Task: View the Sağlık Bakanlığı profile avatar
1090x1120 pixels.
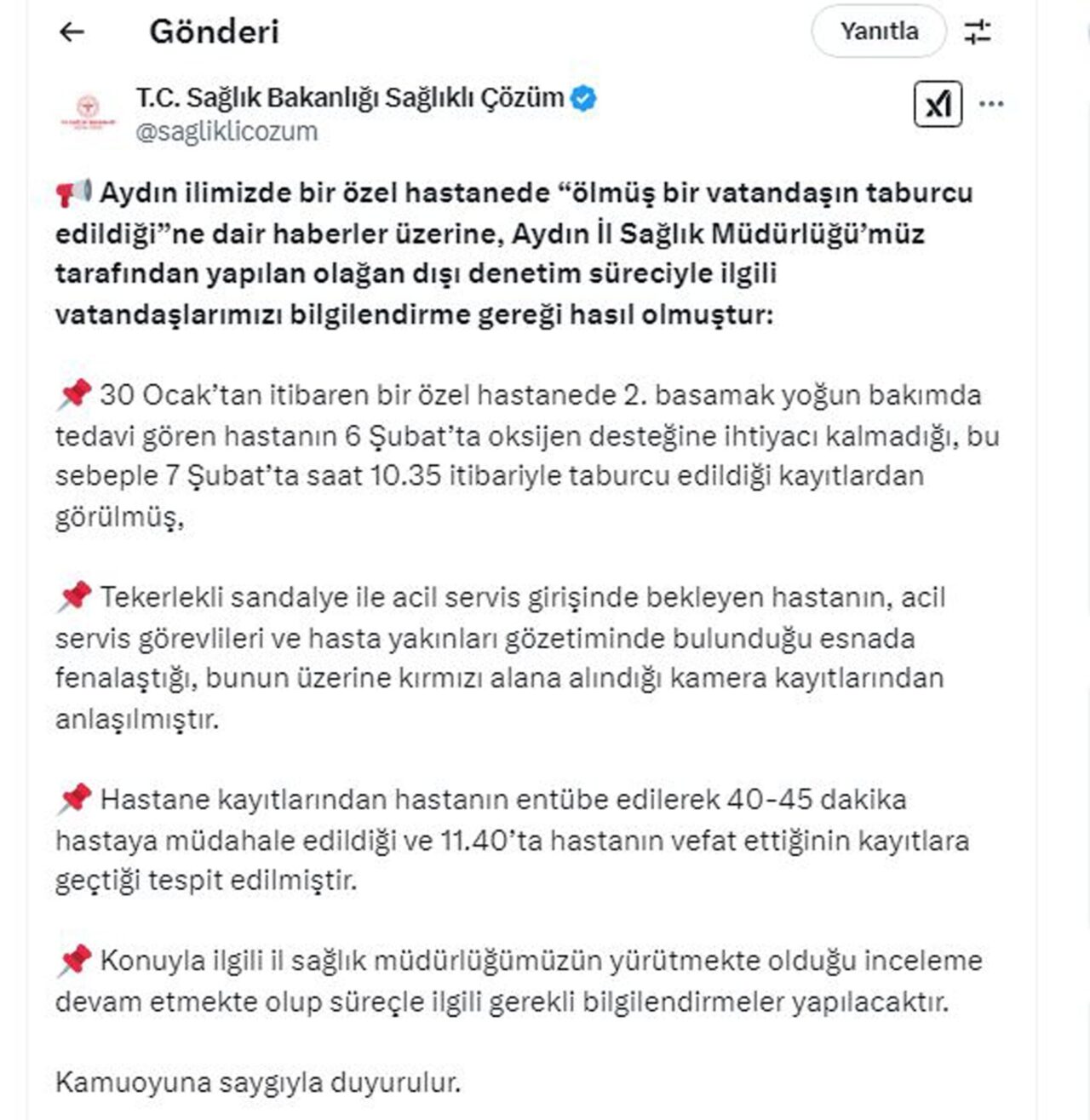Action: [88, 112]
